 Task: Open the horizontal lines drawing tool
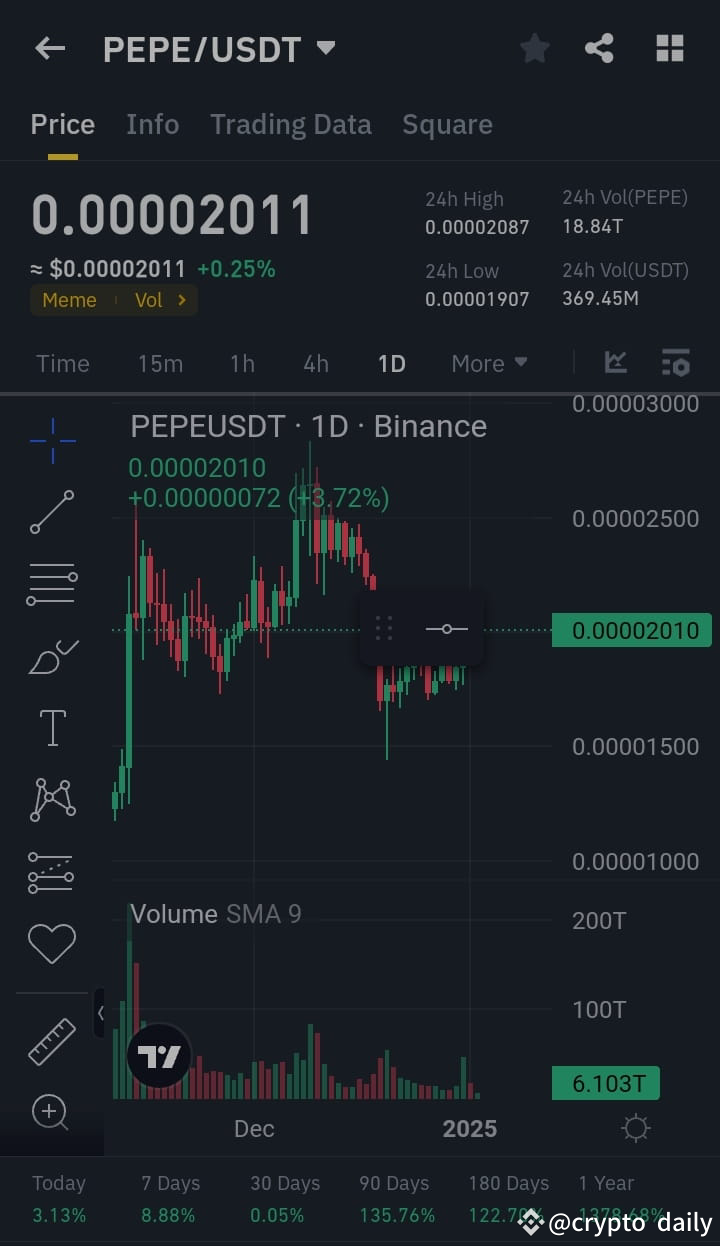click(52, 583)
